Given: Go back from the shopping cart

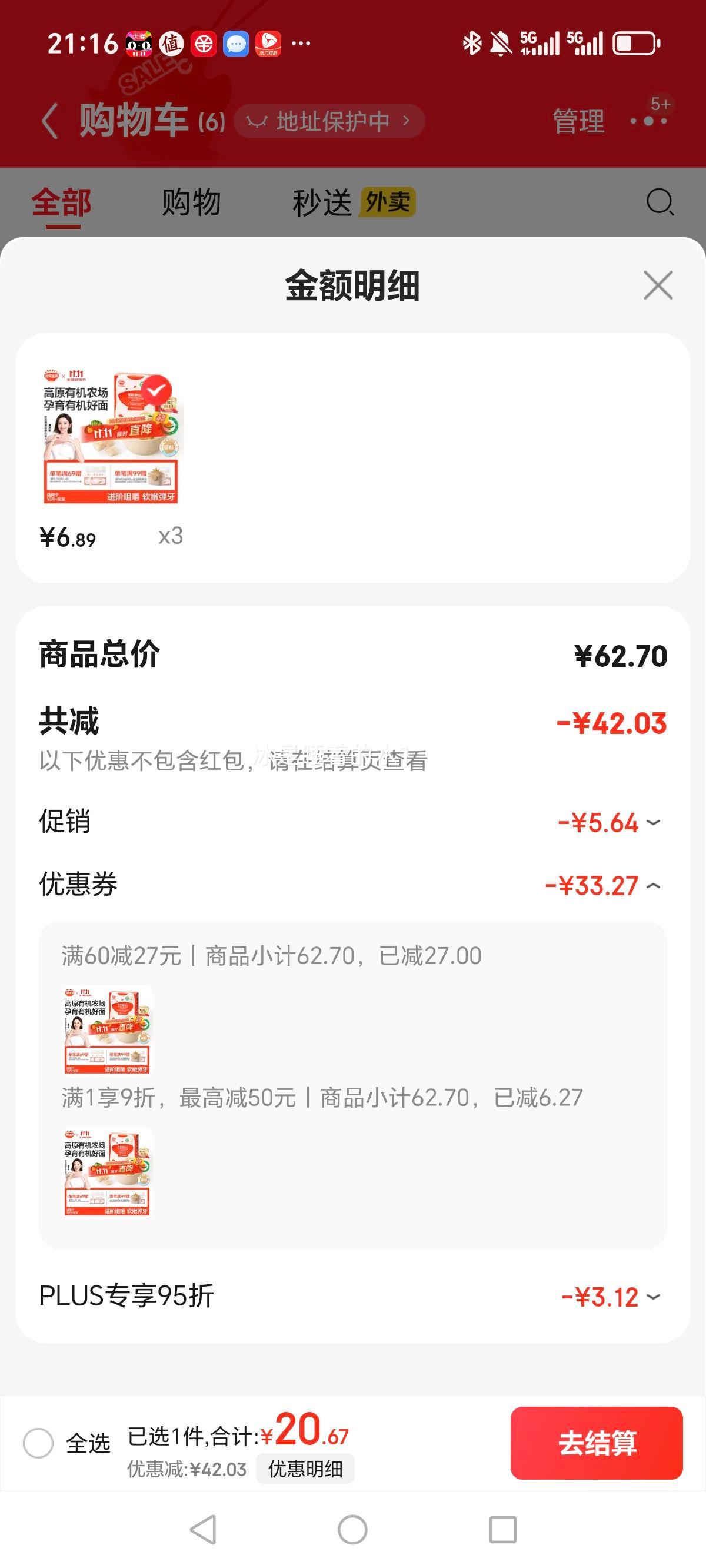Looking at the screenshot, I should coord(51,121).
